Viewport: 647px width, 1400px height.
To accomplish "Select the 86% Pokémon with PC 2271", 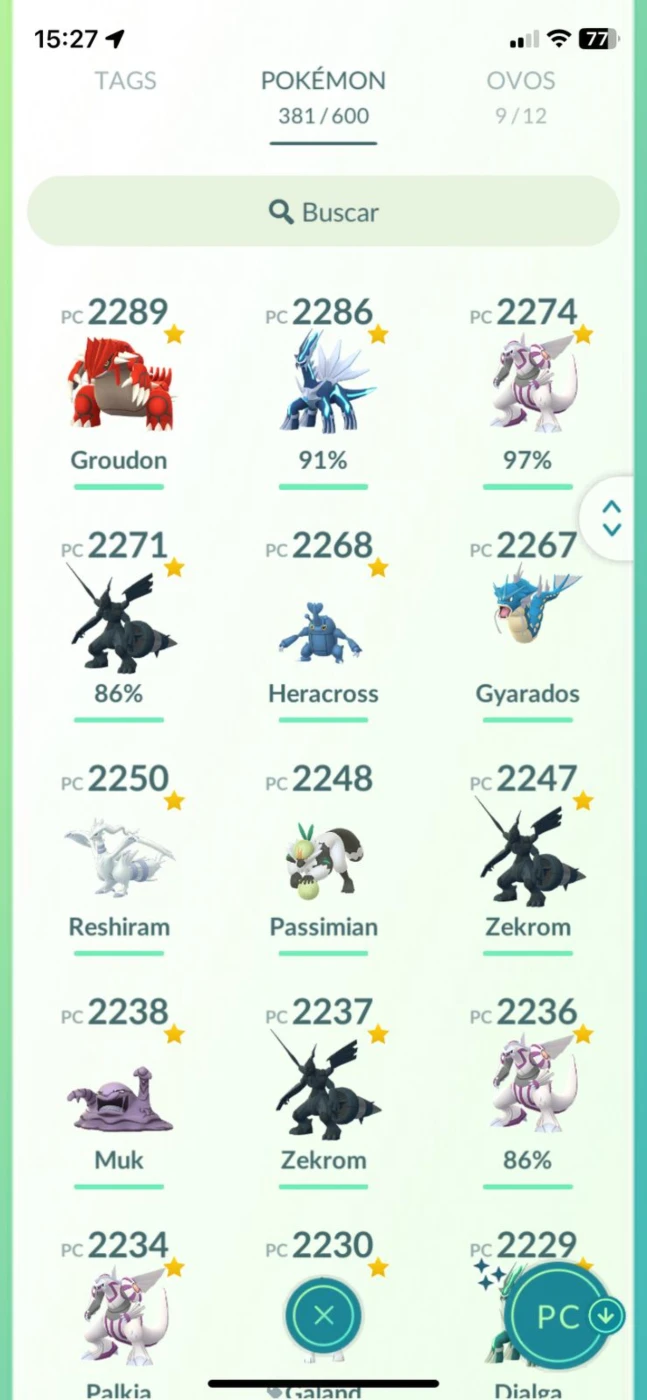I will click(119, 625).
